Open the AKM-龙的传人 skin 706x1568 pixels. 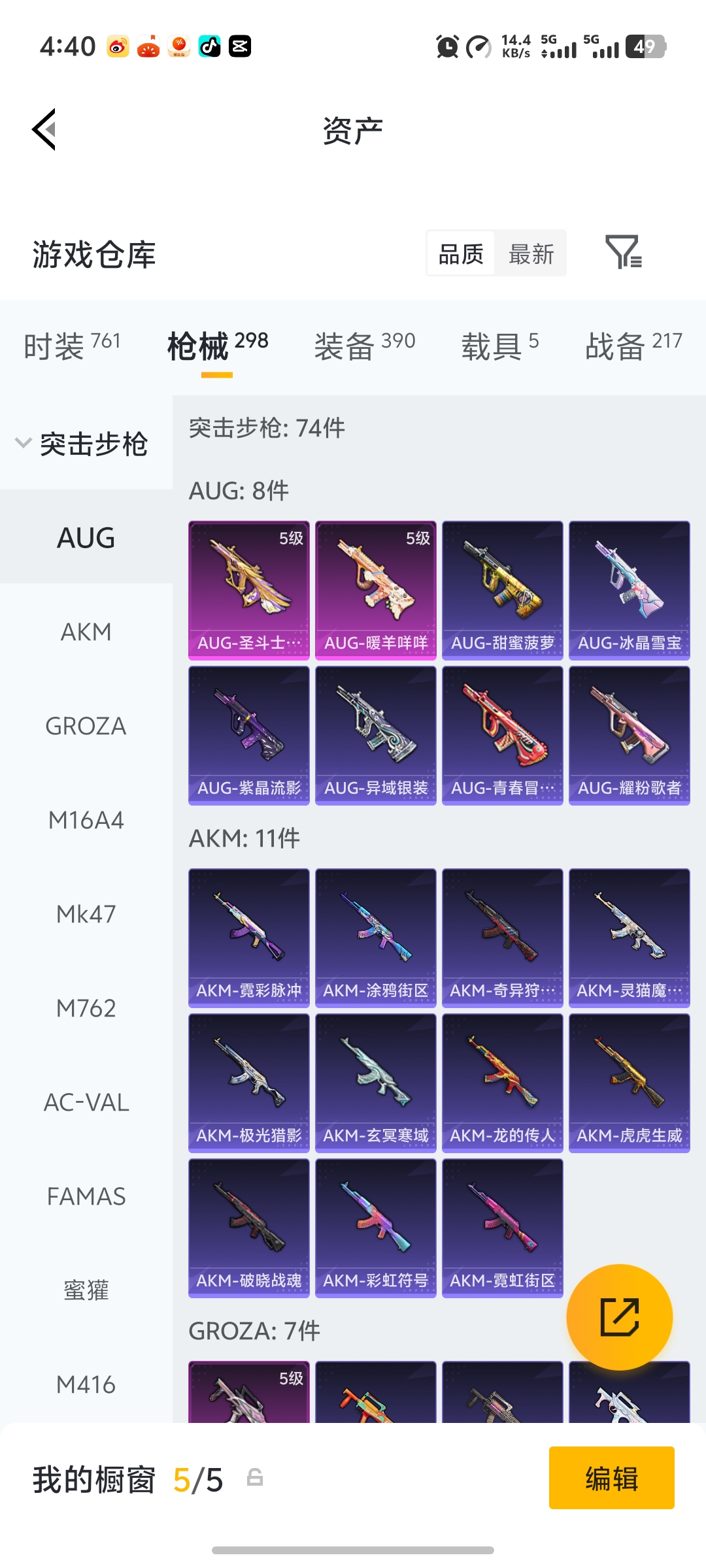click(x=503, y=1083)
